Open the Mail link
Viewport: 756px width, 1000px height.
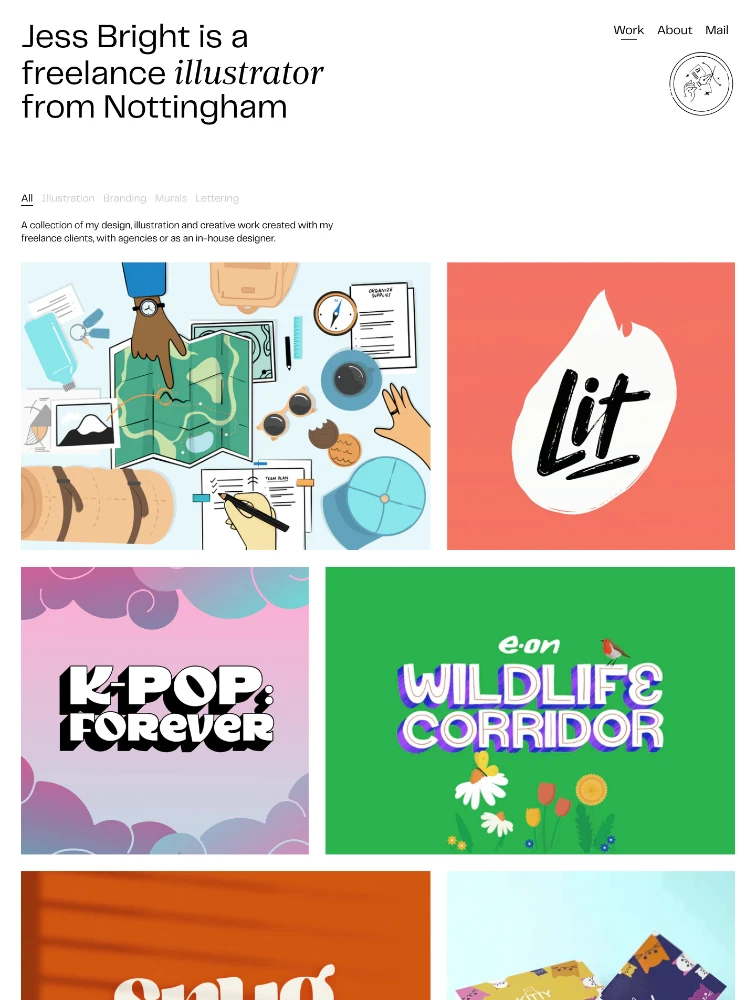pyautogui.click(x=716, y=30)
